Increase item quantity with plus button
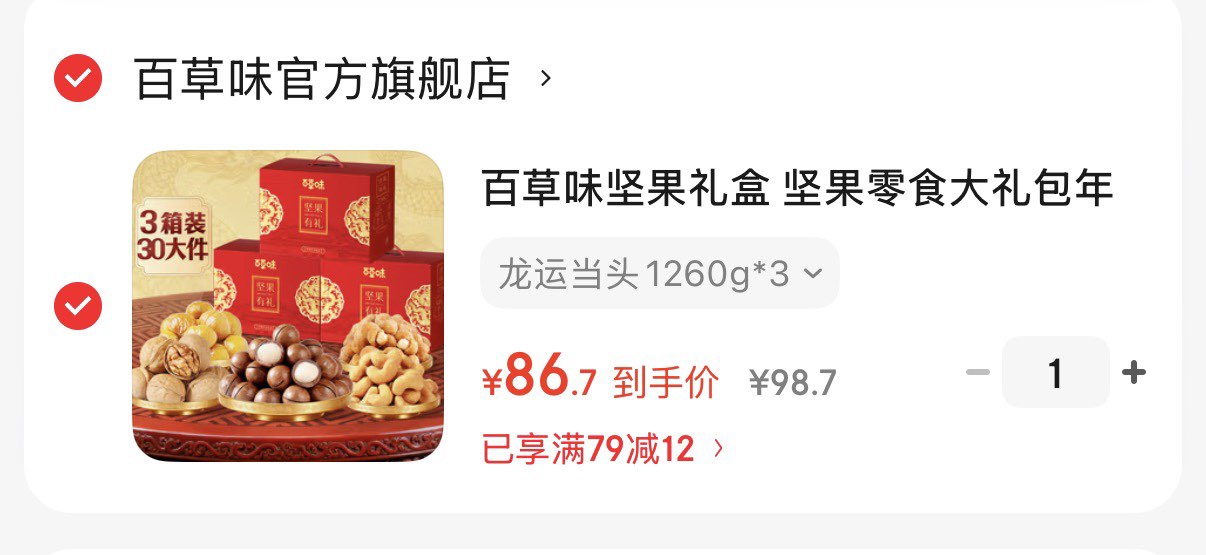 pos(1134,373)
